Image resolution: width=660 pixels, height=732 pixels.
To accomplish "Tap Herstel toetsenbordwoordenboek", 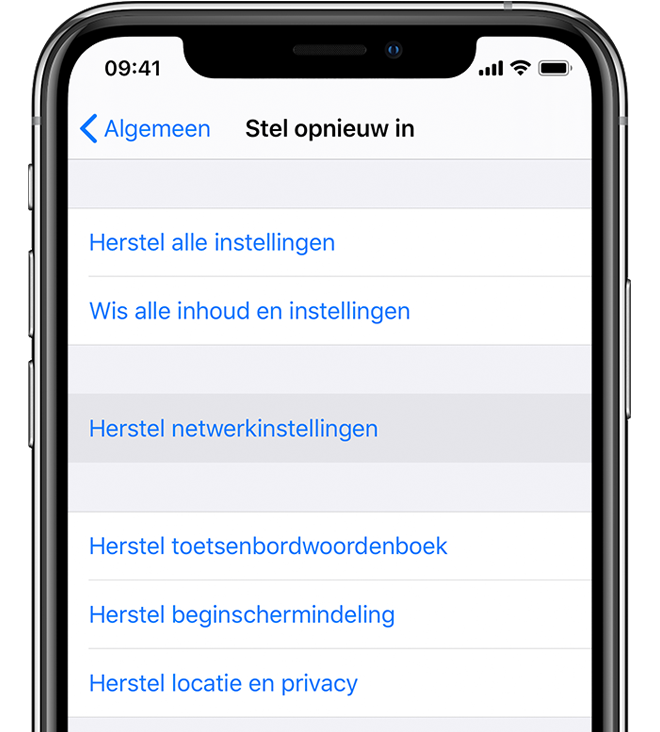I will 268,546.
